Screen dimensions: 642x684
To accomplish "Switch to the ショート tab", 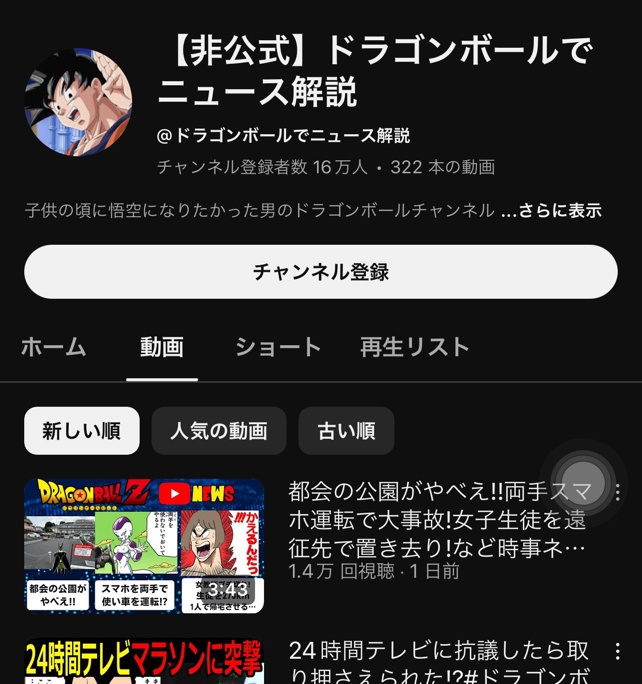I will coord(277,347).
